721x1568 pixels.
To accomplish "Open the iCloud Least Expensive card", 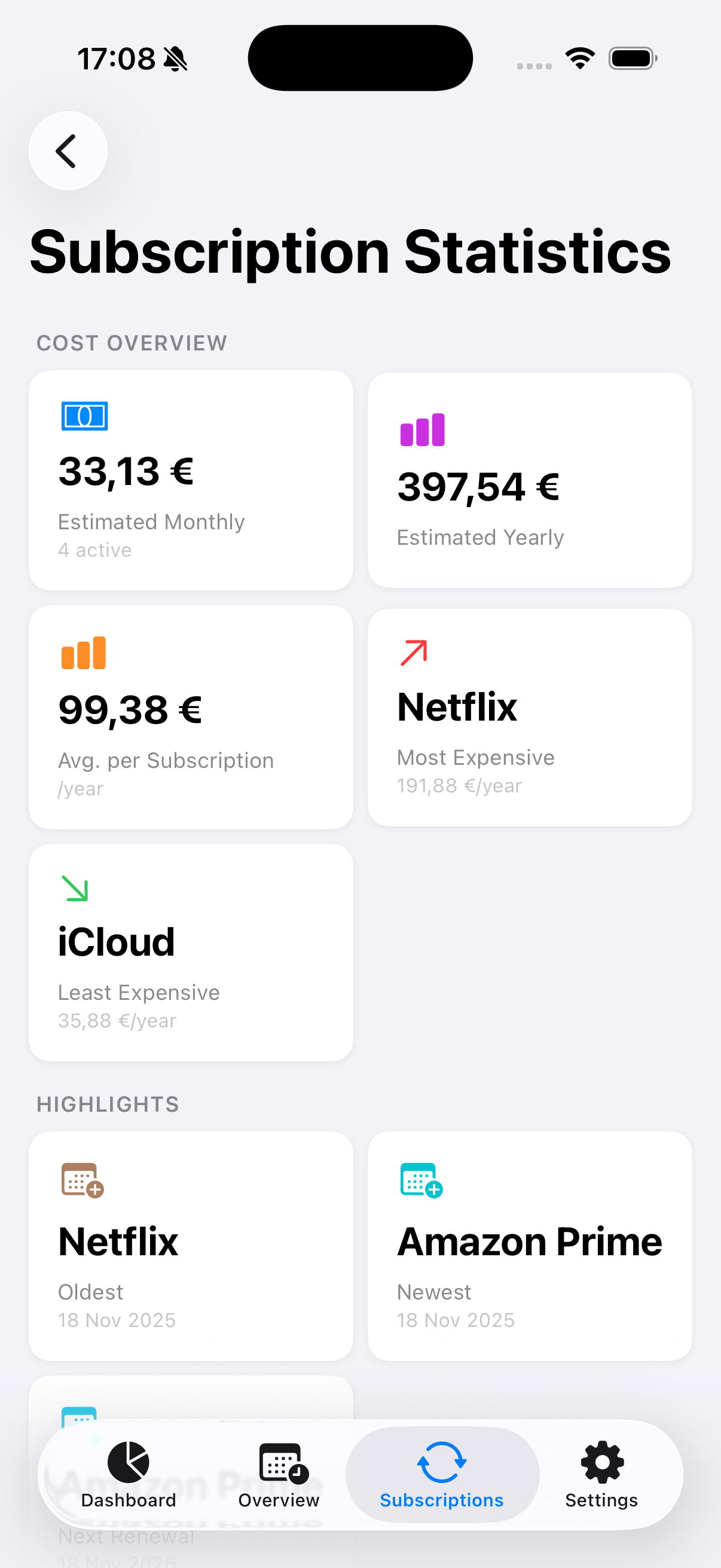I will pyautogui.click(x=191, y=951).
